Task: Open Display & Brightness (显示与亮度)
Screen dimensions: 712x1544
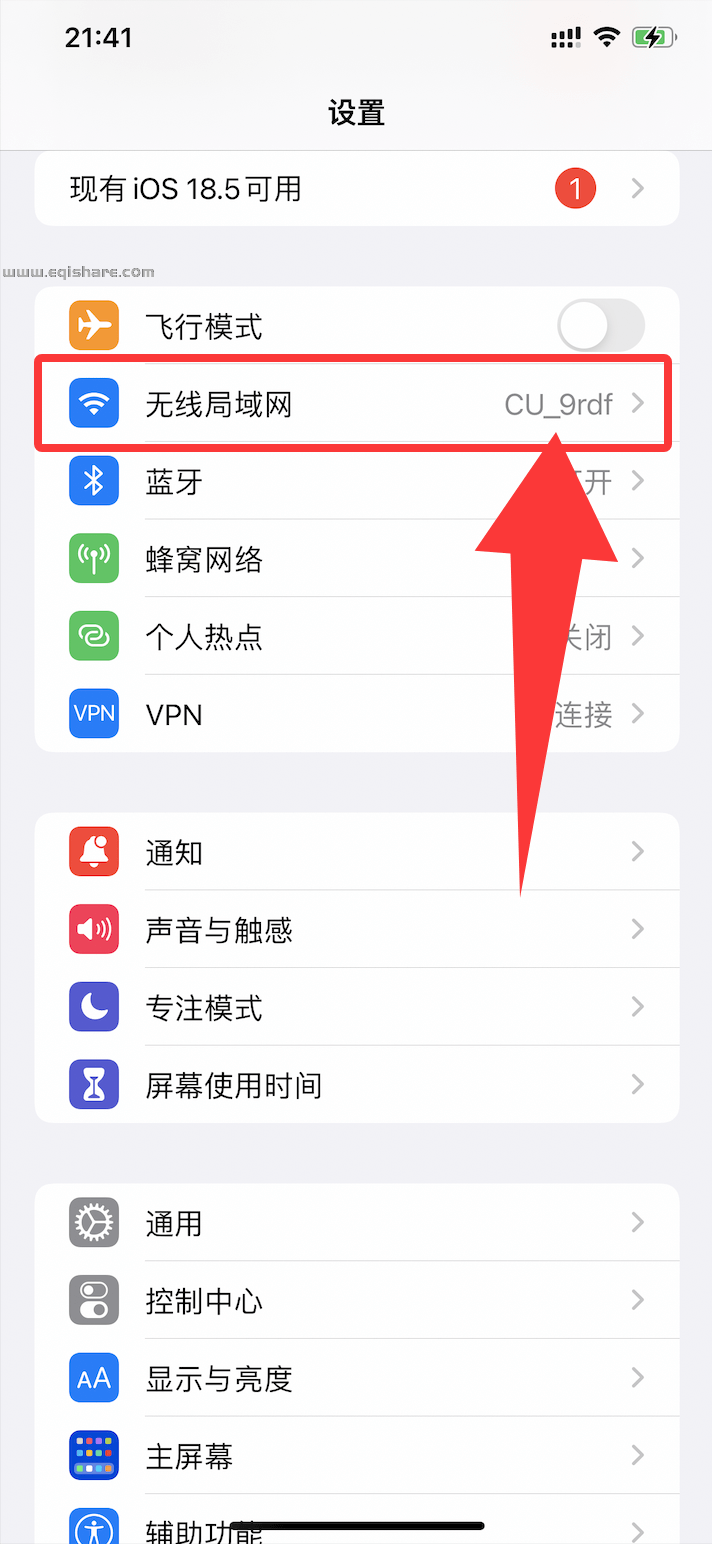Action: (x=356, y=1379)
